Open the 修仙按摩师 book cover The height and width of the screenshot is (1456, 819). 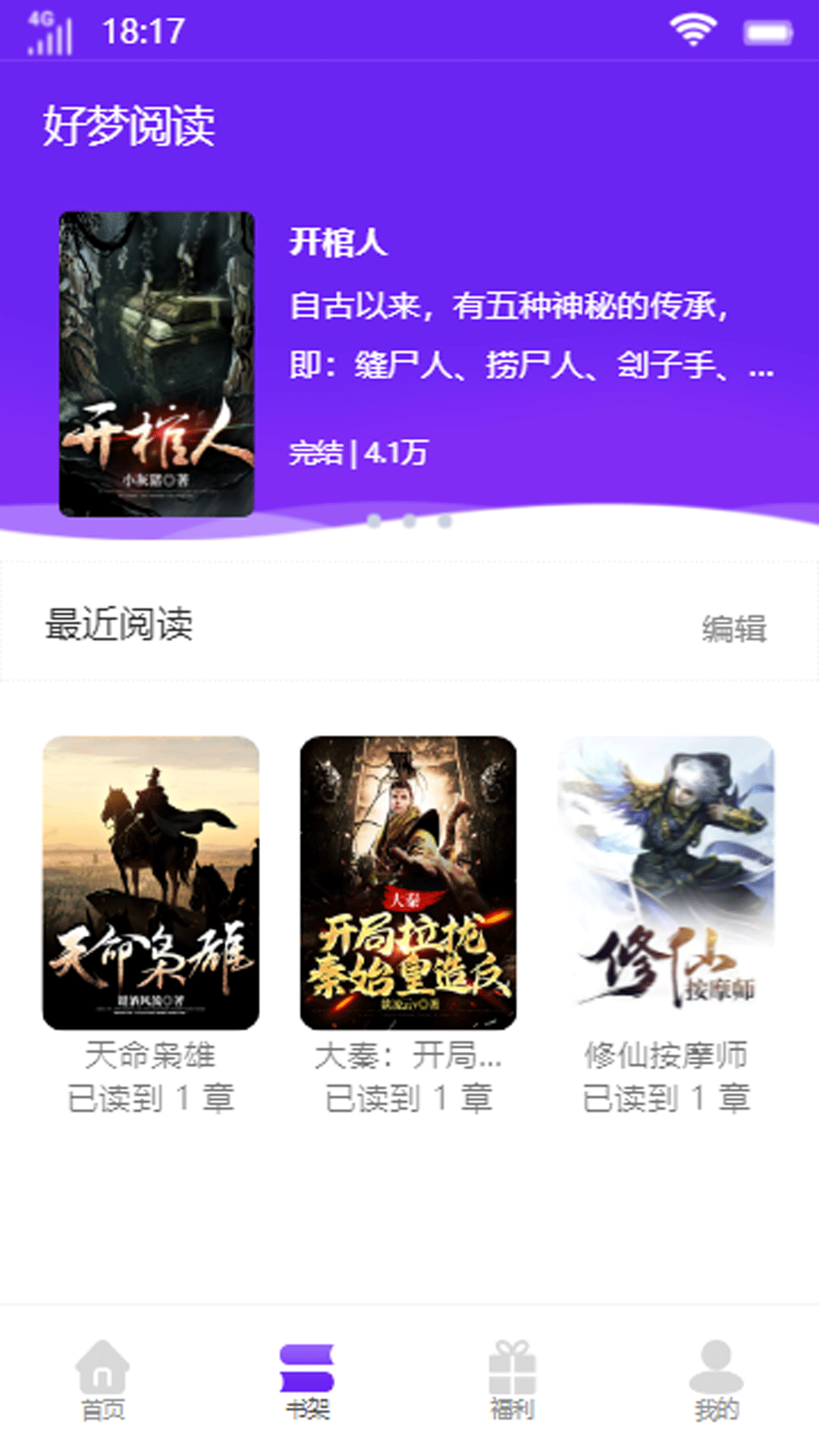click(x=666, y=880)
